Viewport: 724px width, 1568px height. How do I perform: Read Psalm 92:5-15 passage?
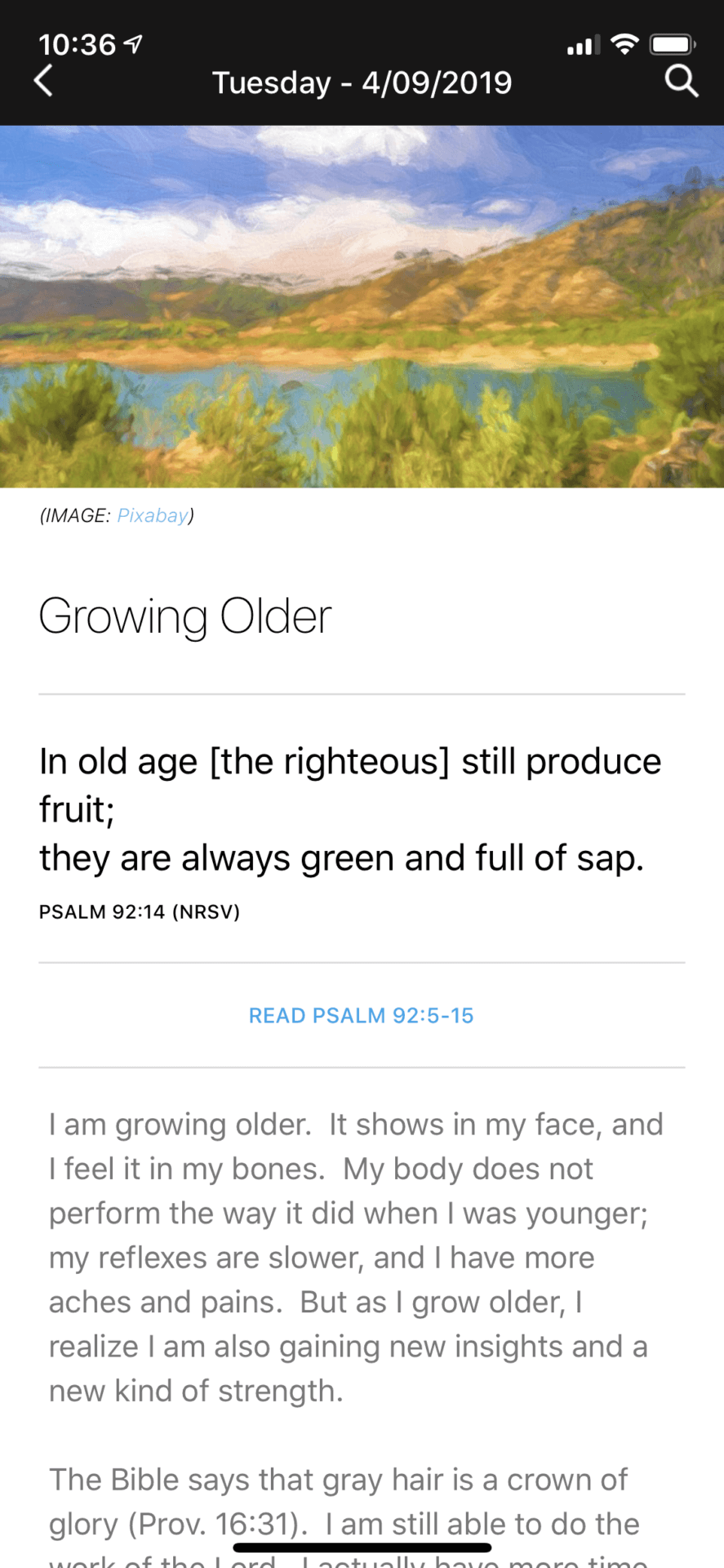click(x=361, y=1015)
